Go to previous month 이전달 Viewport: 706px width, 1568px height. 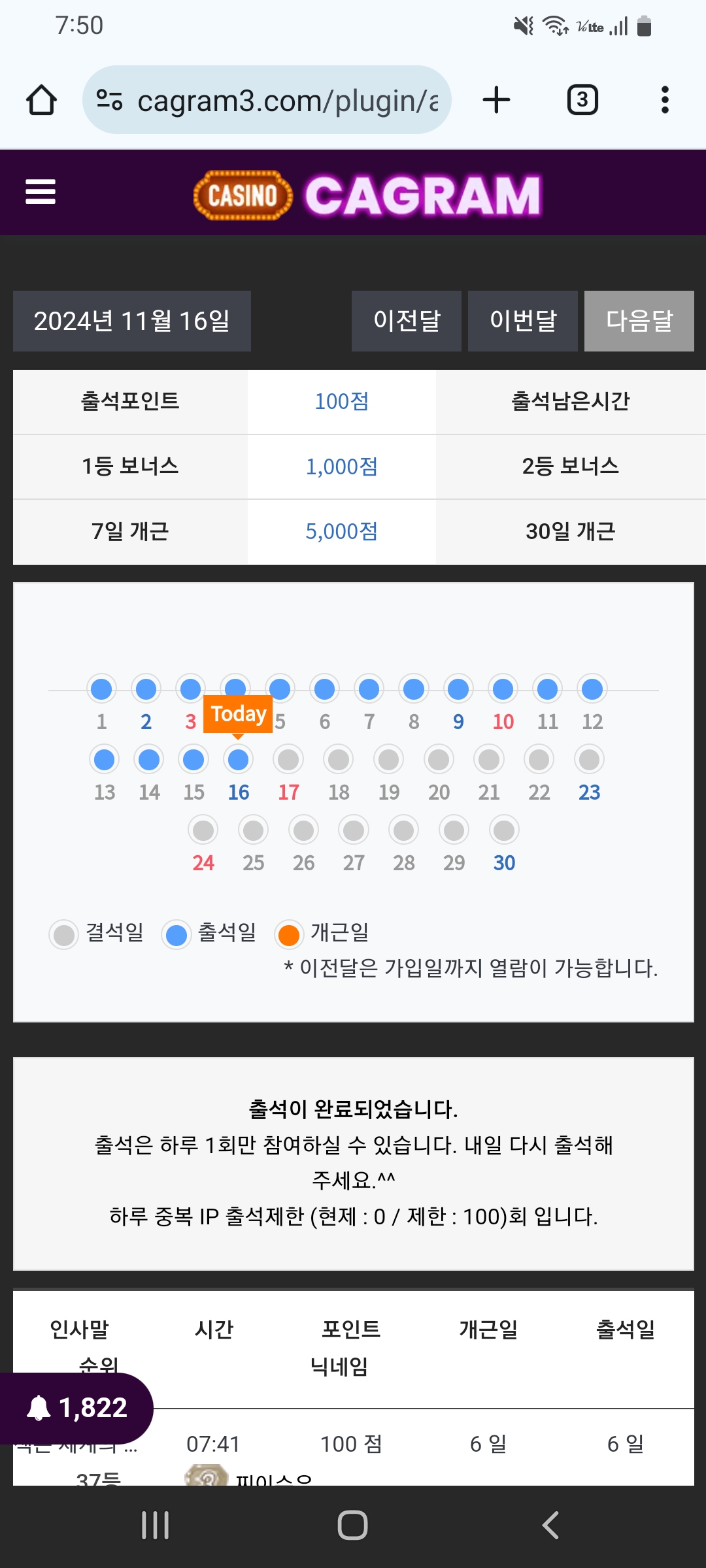click(407, 321)
